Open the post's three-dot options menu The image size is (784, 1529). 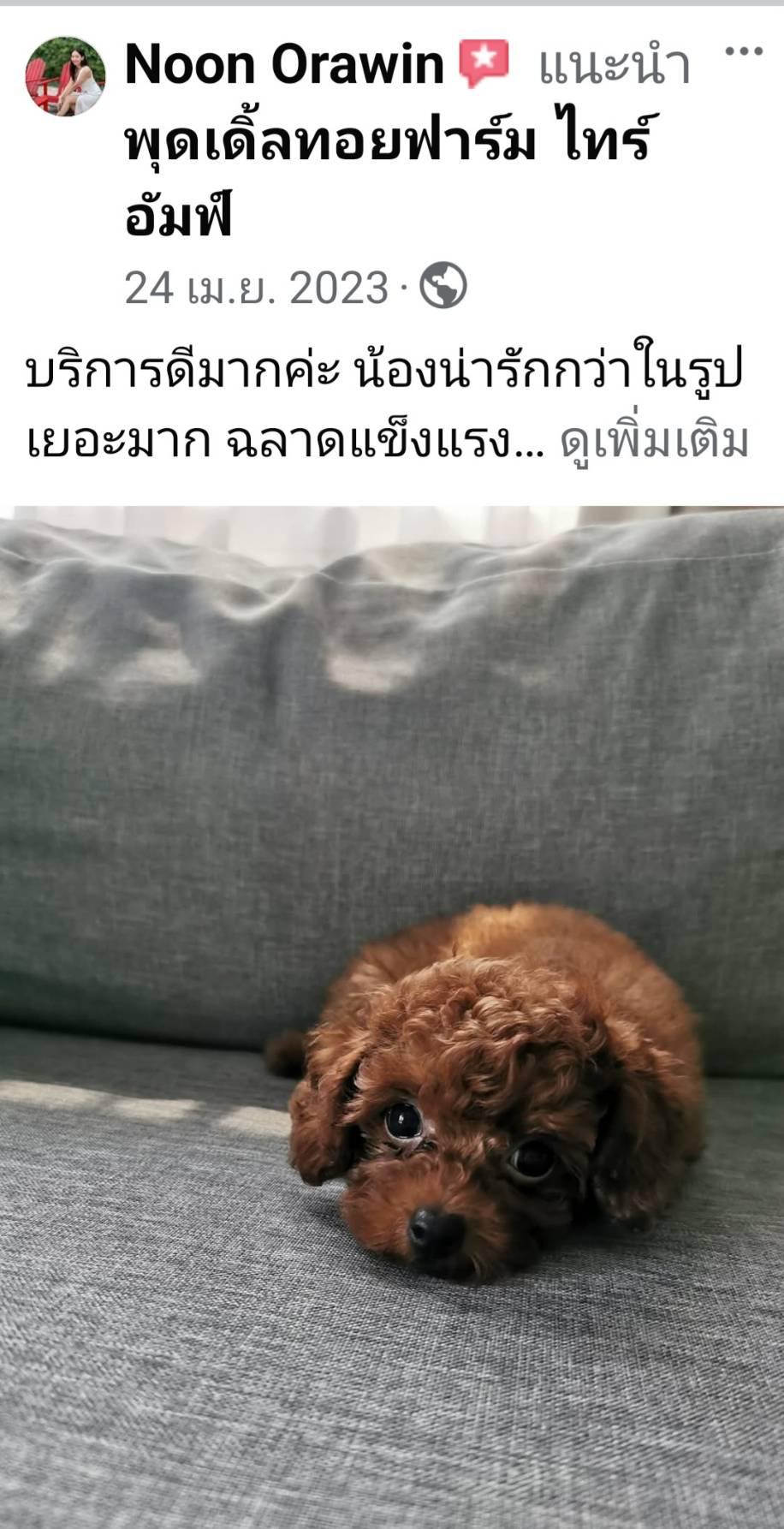[743, 52]
